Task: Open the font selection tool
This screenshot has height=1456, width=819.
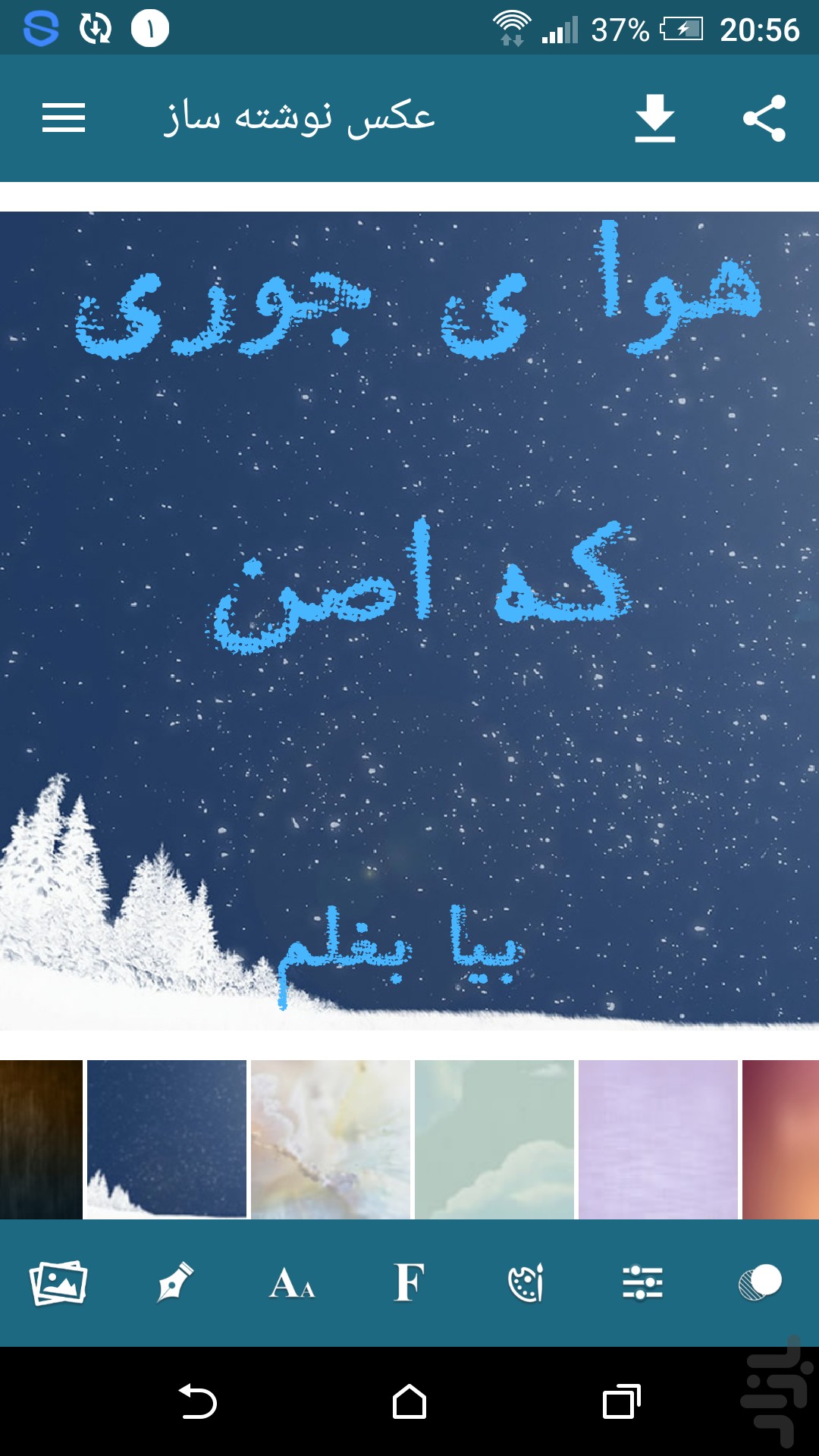Action: 409,1283
